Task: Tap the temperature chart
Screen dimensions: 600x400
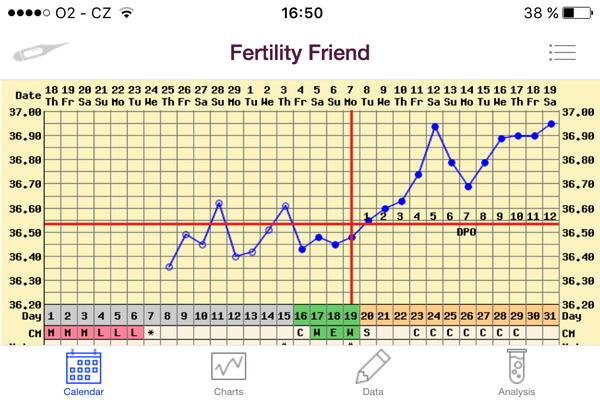Action: 300,210
